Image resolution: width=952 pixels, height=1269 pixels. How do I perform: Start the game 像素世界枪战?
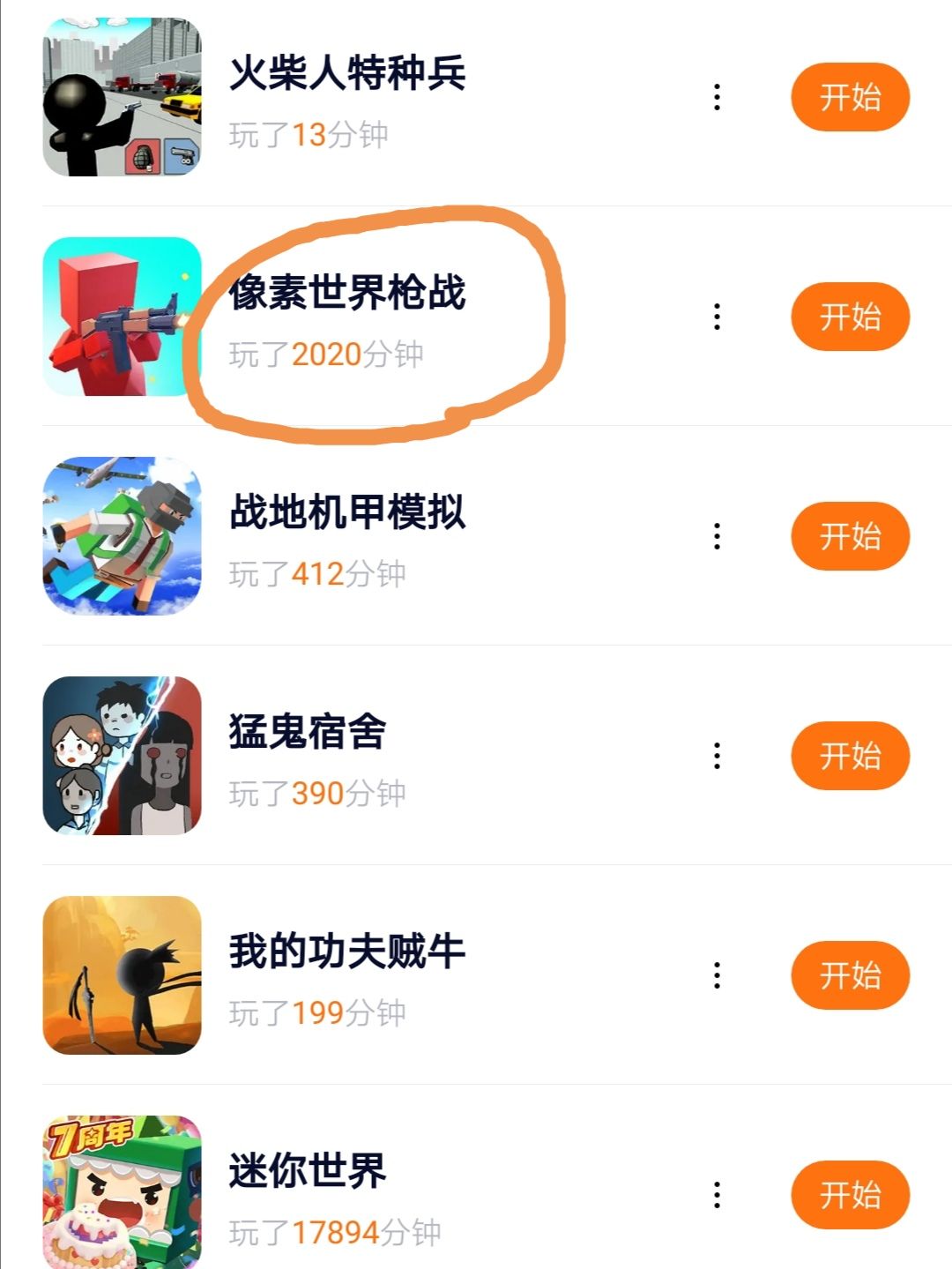click(x=850, y=317)
